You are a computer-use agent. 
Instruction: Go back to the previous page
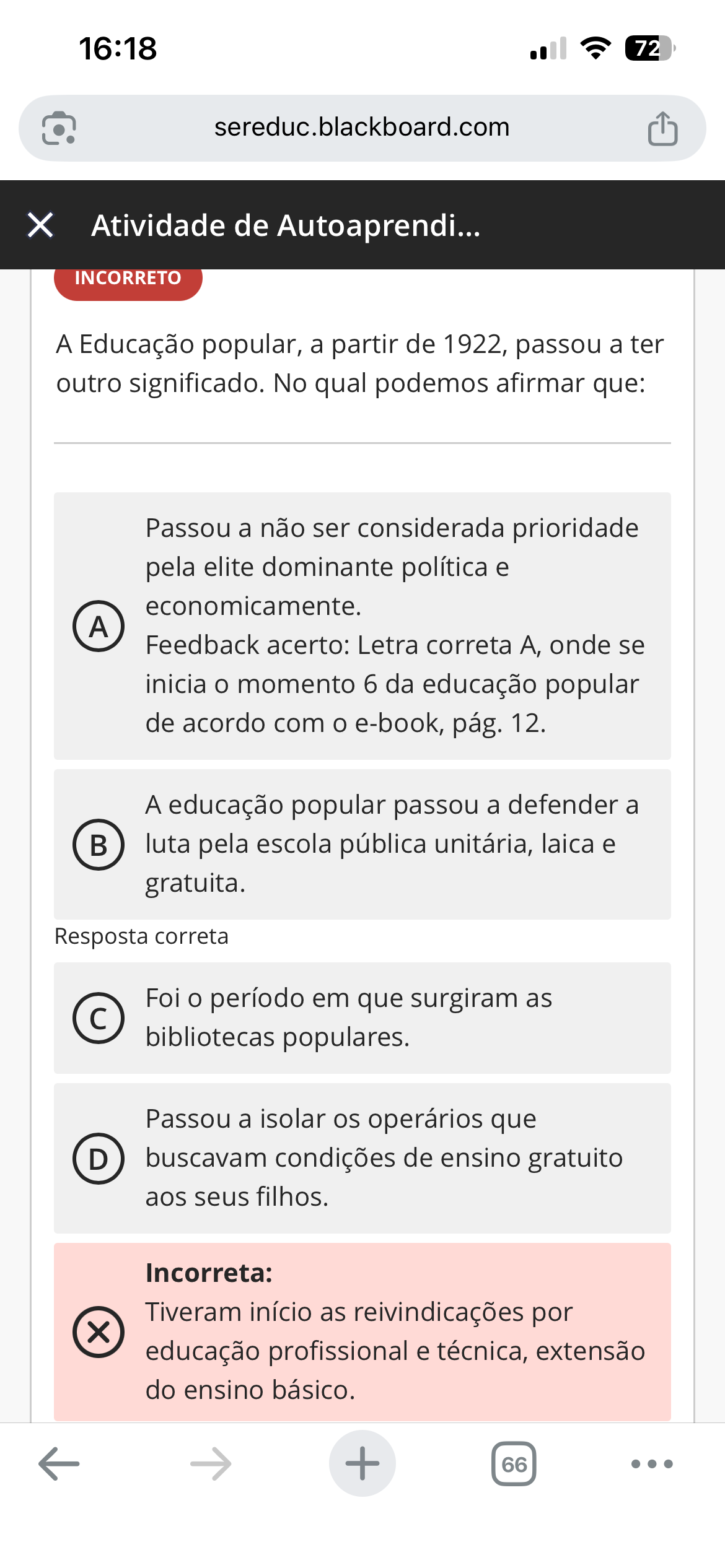[59, 1463]
